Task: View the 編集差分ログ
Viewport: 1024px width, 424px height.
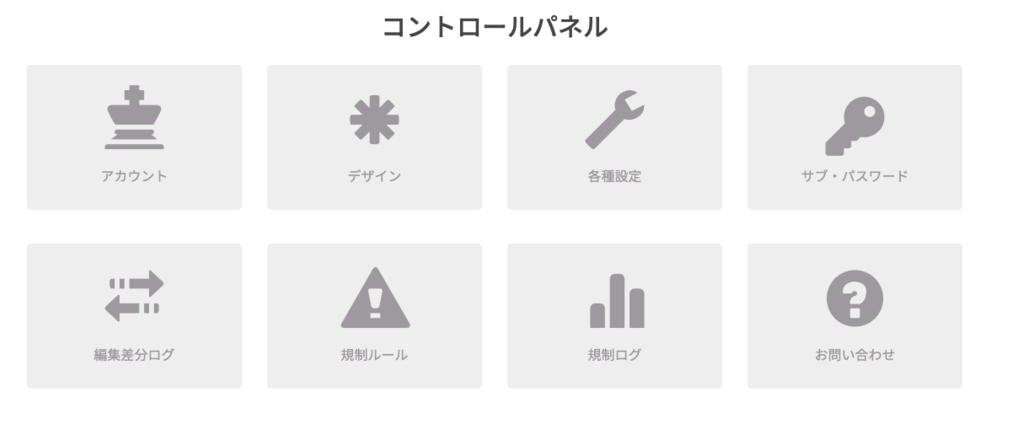Action: pos(134,316)
